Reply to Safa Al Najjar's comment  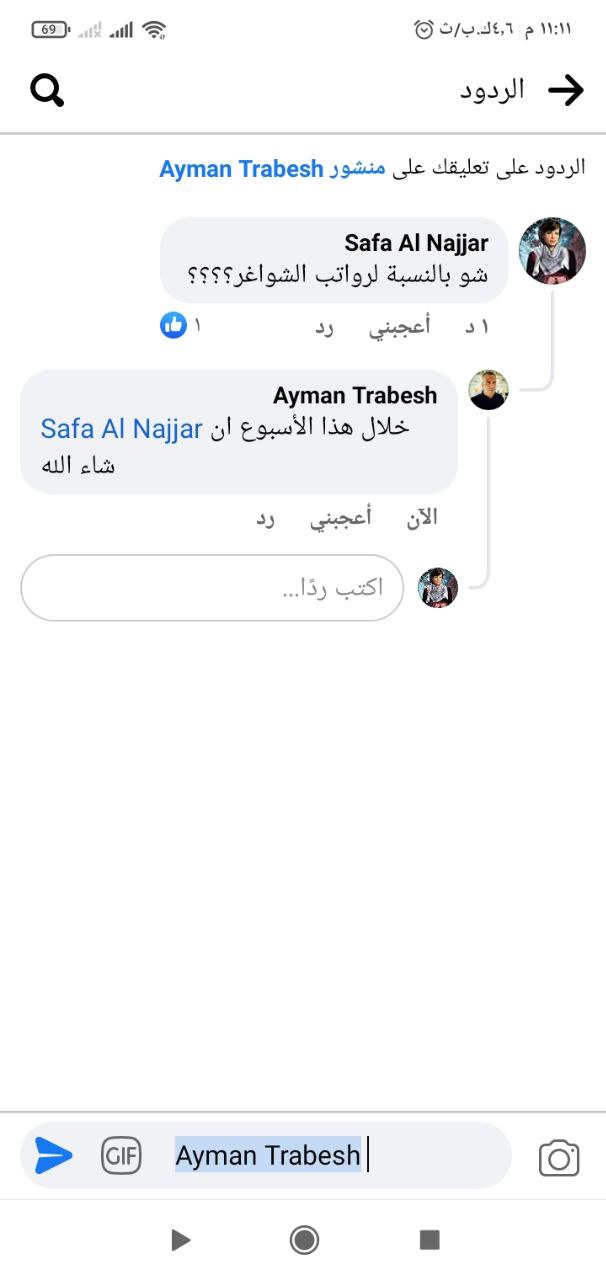tap(325, 326)
